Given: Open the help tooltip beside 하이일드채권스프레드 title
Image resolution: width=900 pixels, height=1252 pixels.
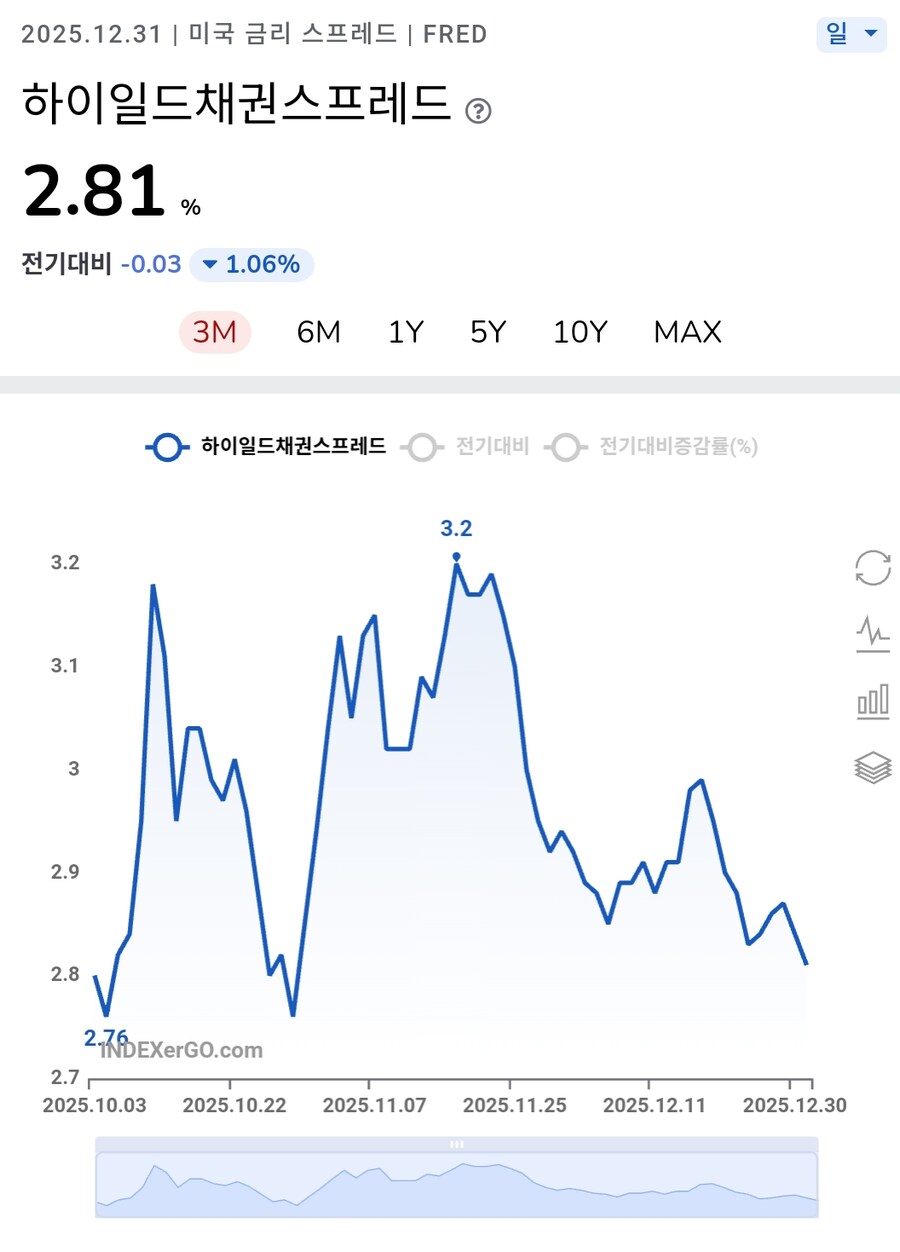Looking at the screenshot, I should click(478, 110).
